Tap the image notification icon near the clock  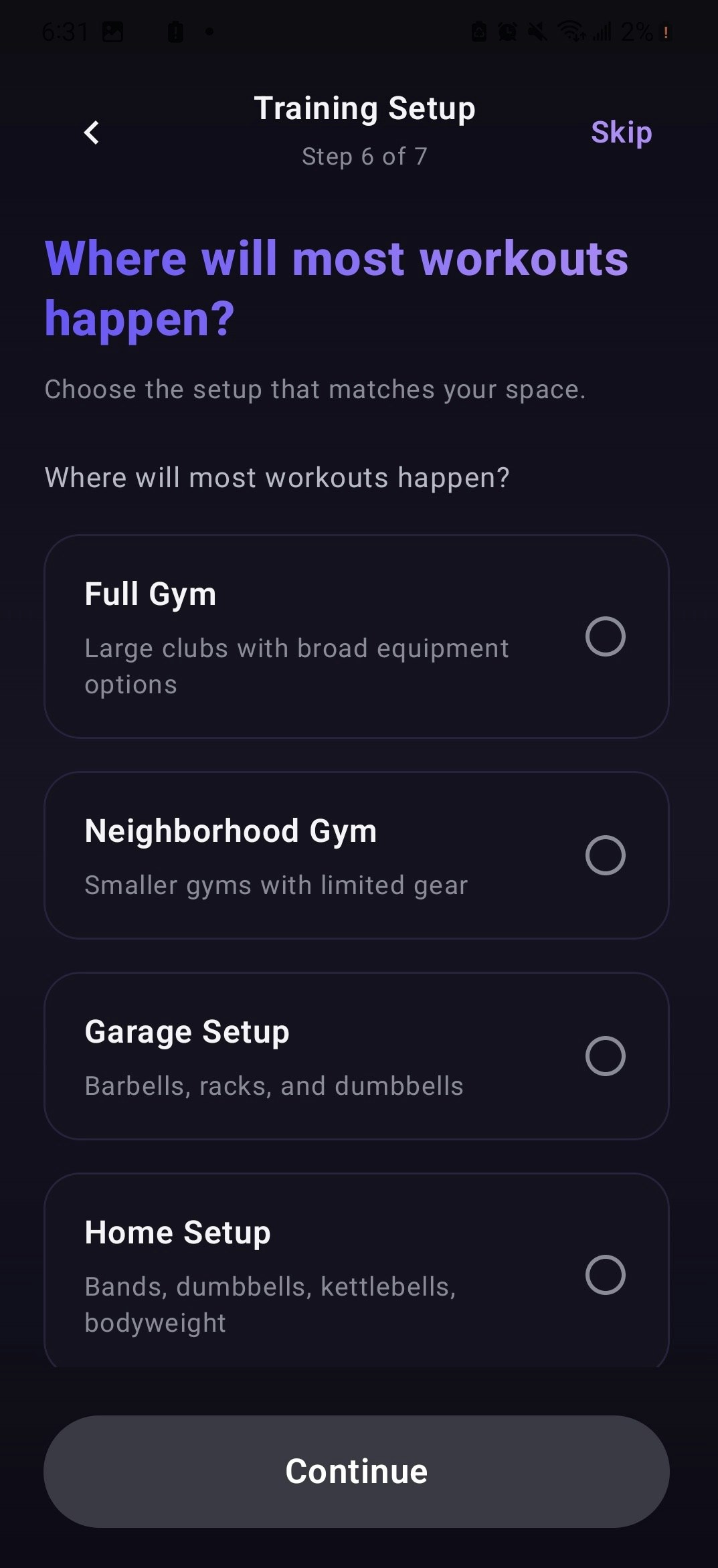pos(112,31)
